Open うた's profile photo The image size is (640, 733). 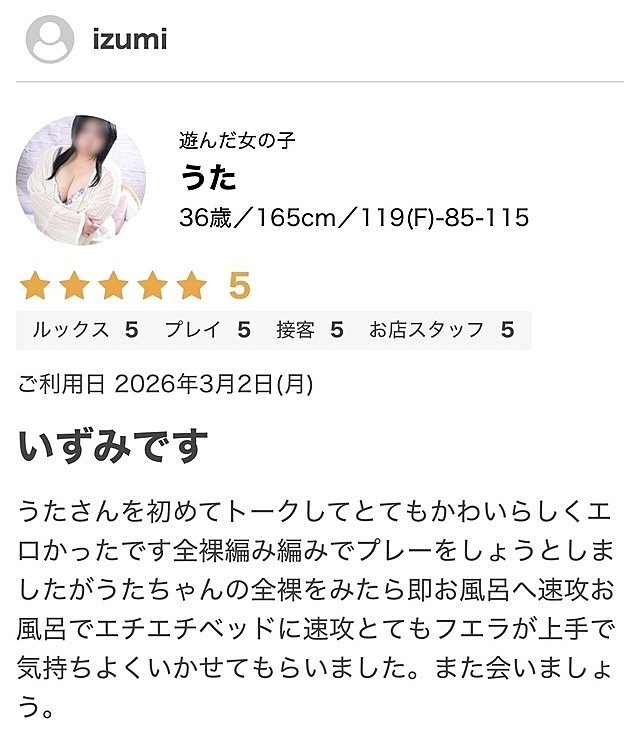pos(80,181)
